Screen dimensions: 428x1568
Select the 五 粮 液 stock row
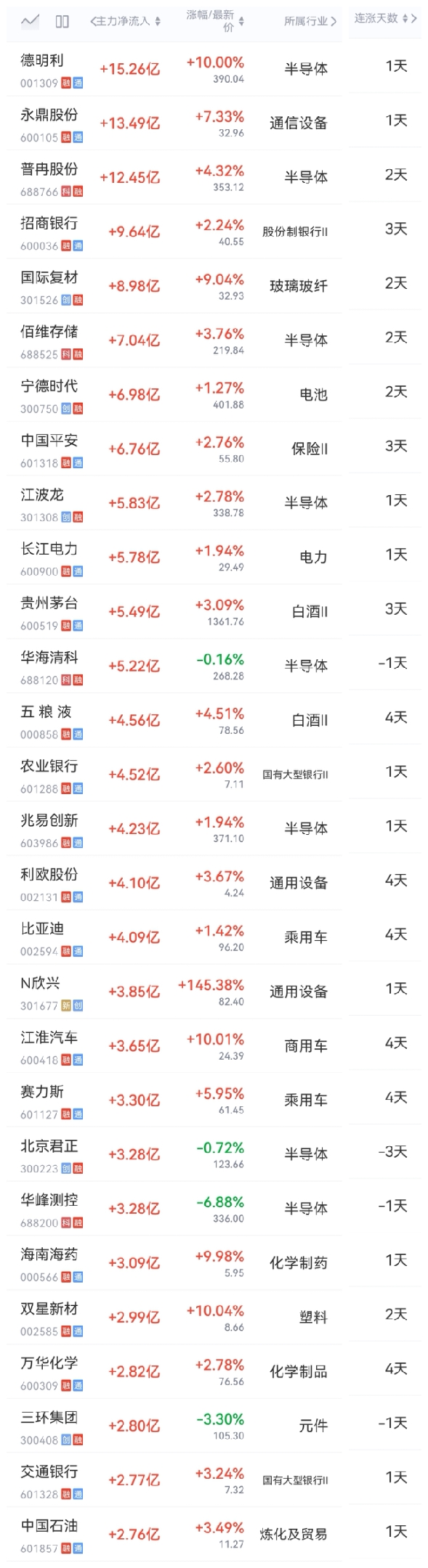[214, 720]
